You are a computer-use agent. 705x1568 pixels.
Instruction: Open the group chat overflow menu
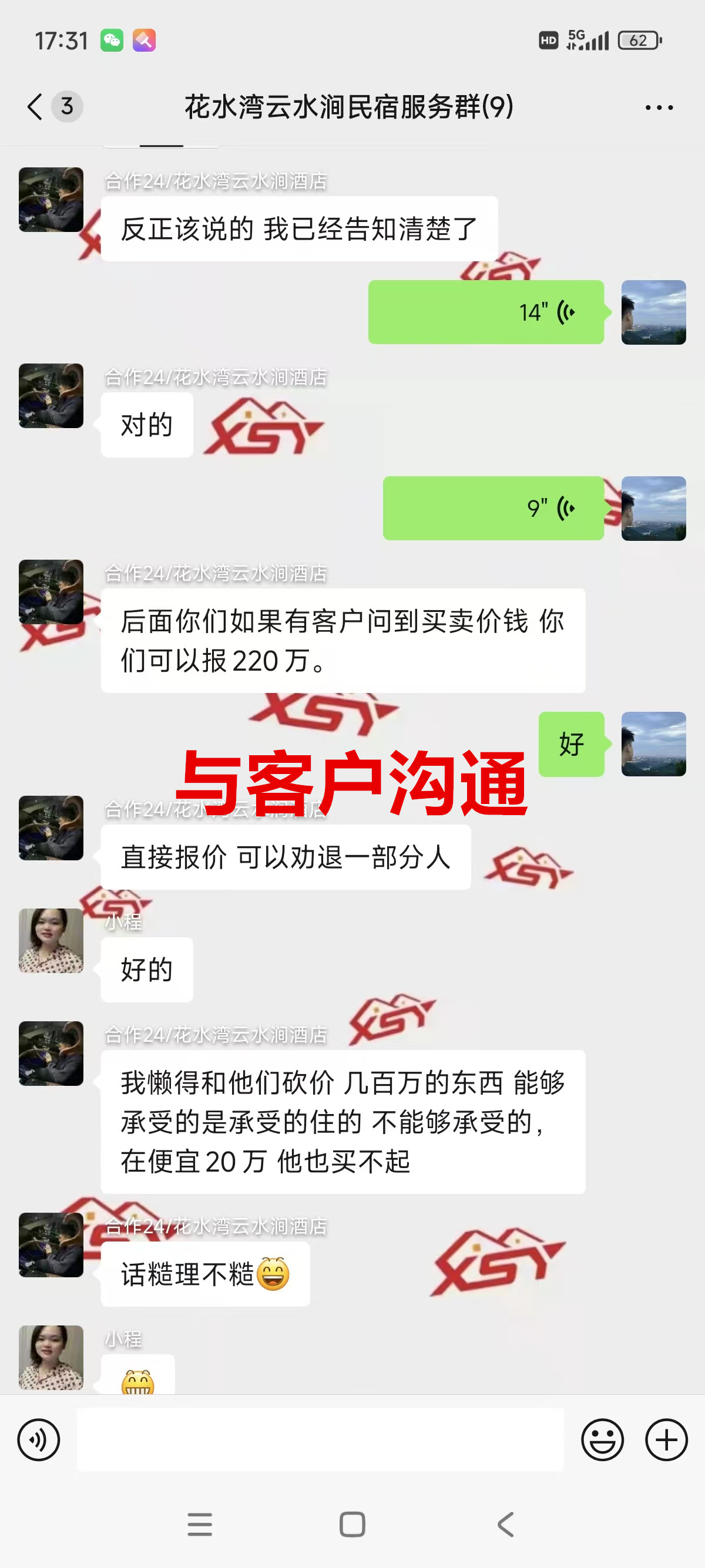[x=659, y=107]
